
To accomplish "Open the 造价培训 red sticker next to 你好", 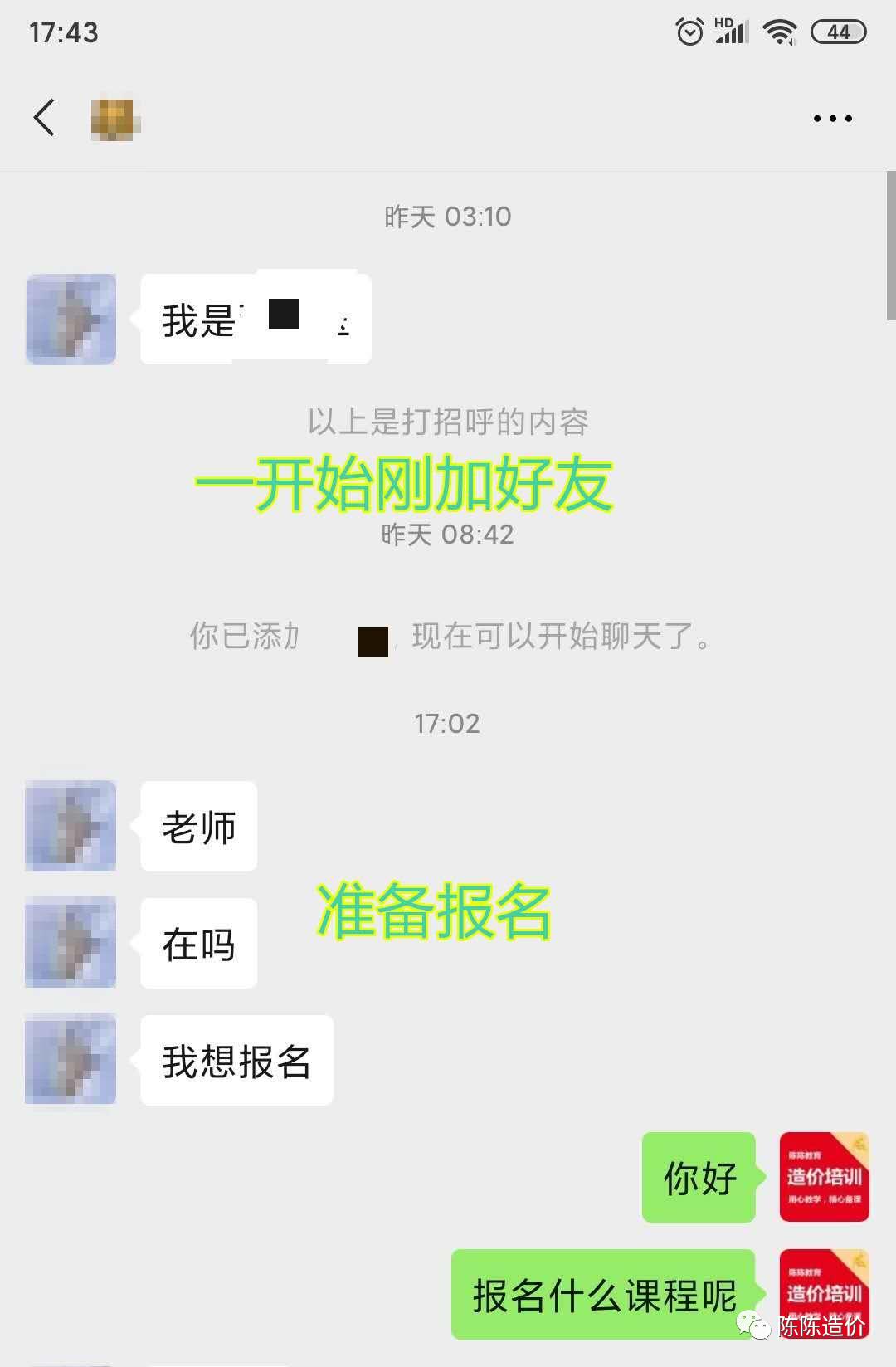I will click(x=824, y=1178).
